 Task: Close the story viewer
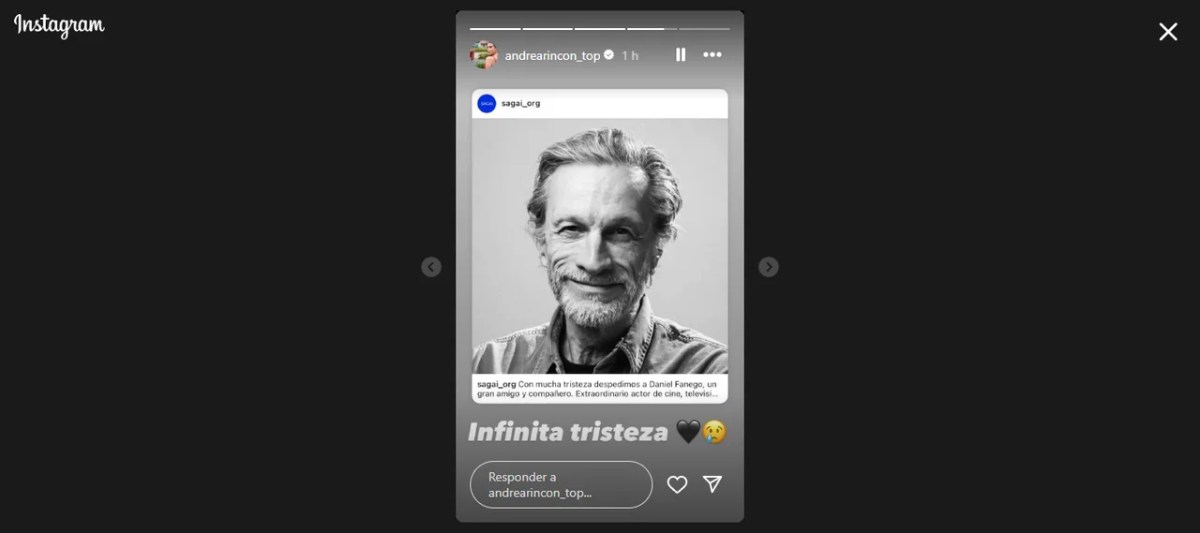pyautogui.click(x=1167, y=32)
